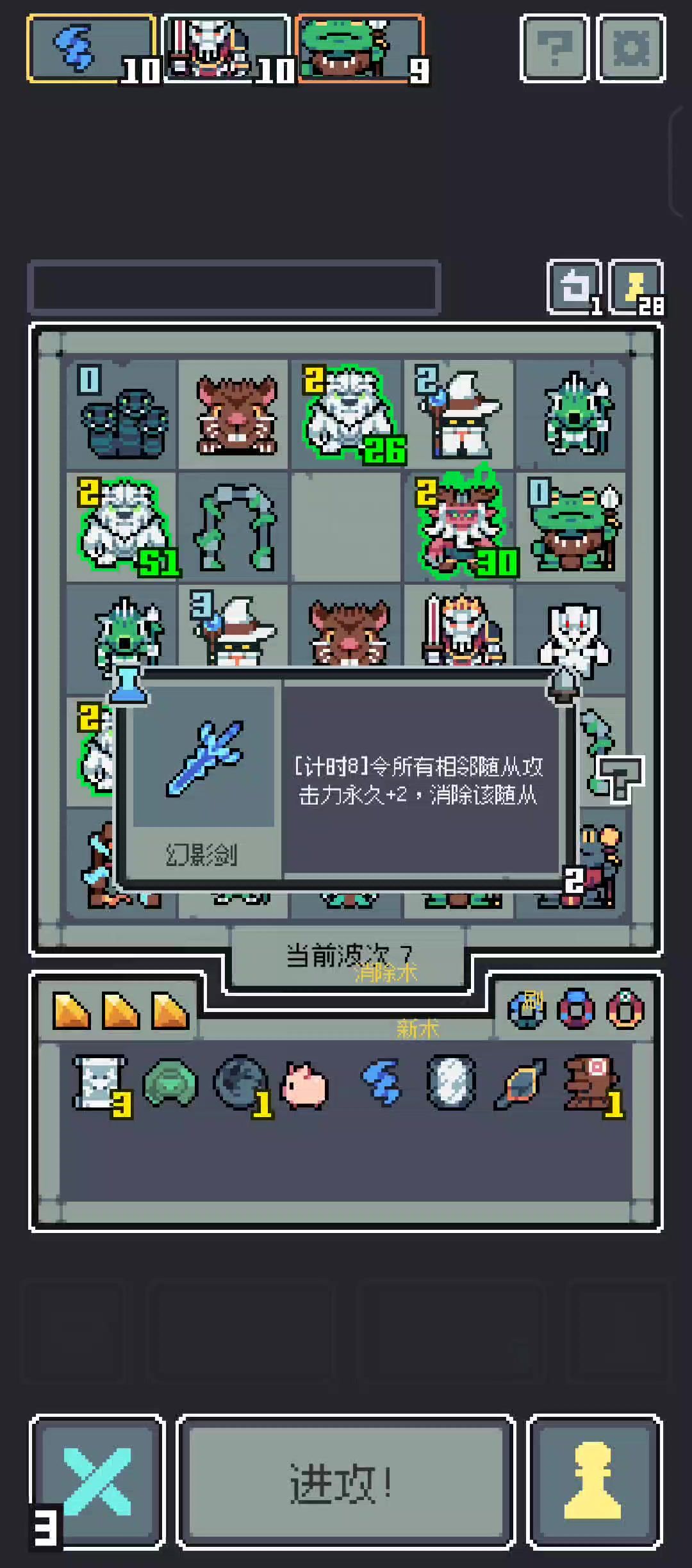Select the frog spearman tile on the board
Viewport: 692px width, 1568px height.
coord(572,527)
